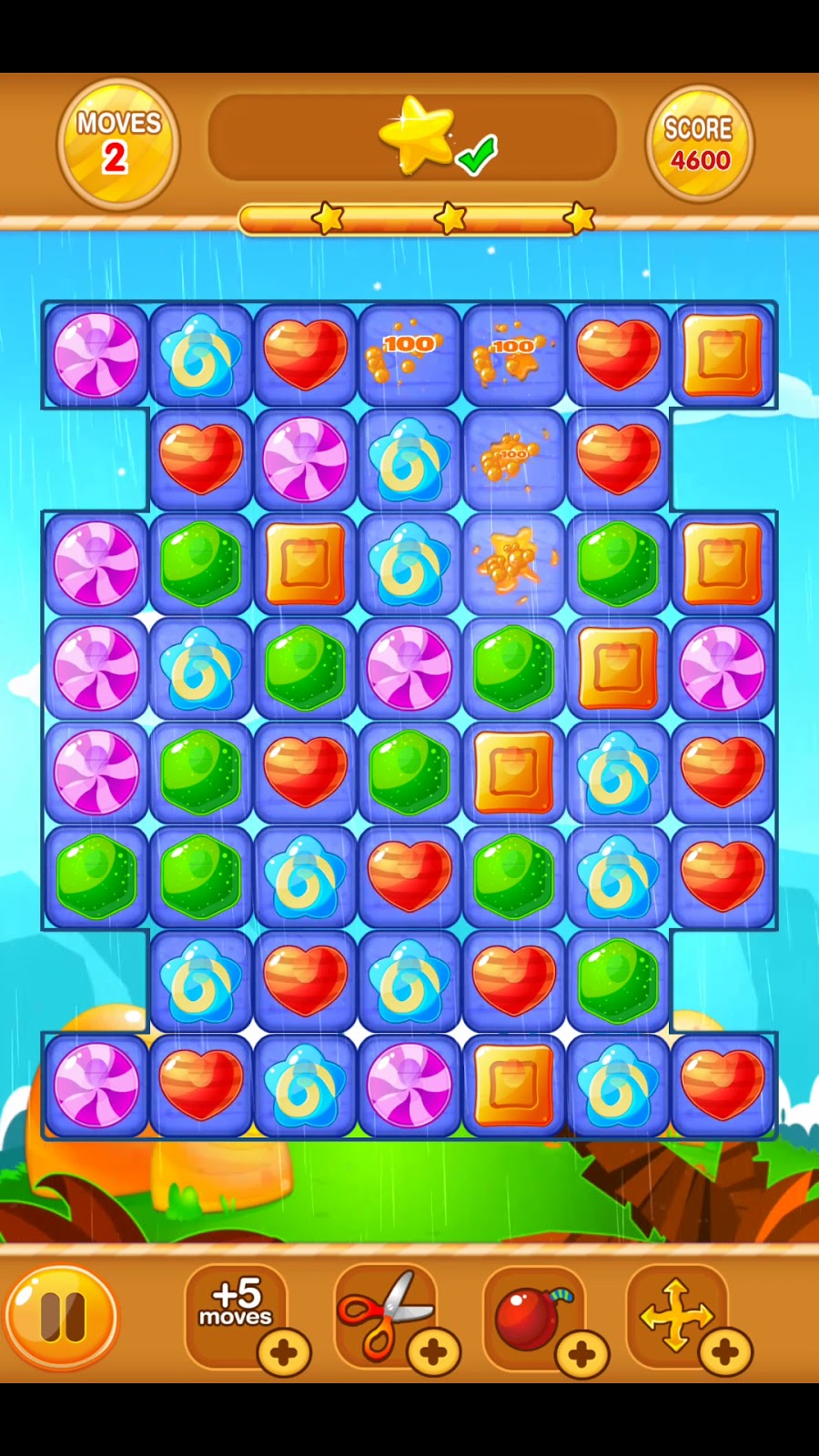This screenshot has height=1456, width=819.
Task: Select the scissors booster
Action: [x=386, y=1312]
